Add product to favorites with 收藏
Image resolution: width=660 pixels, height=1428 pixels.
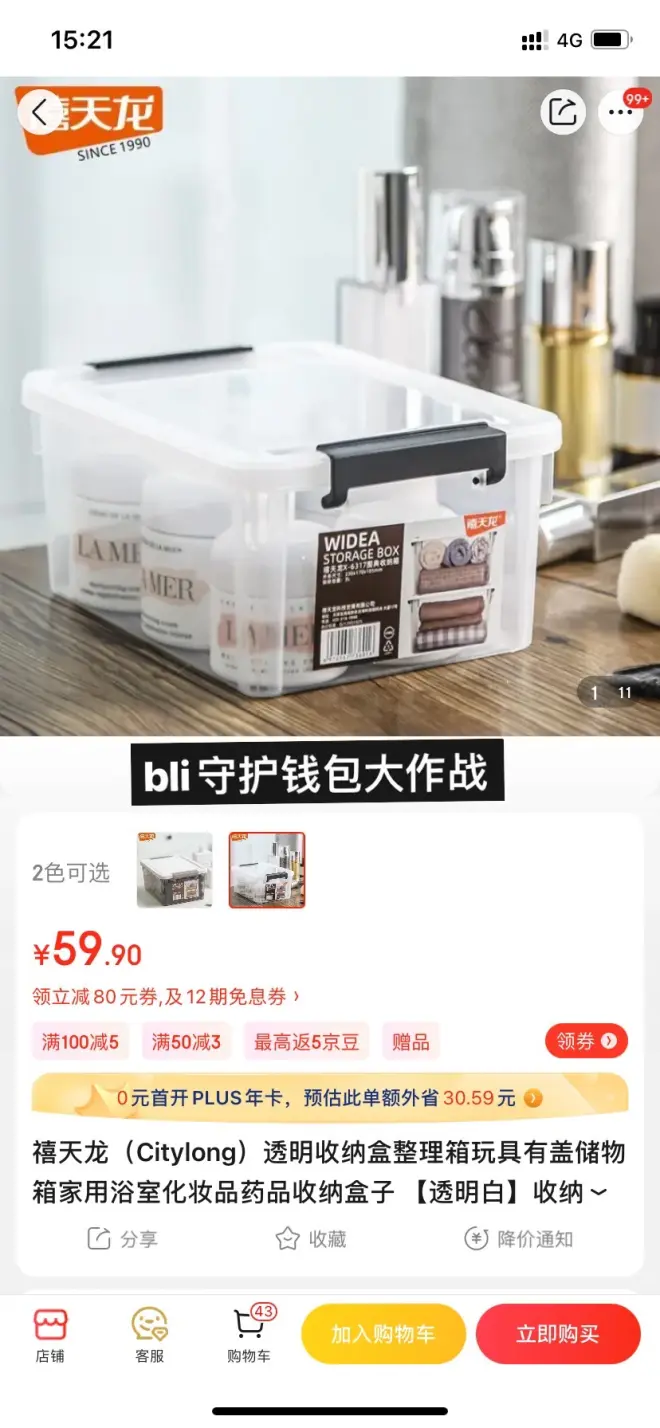point(311,1239)
